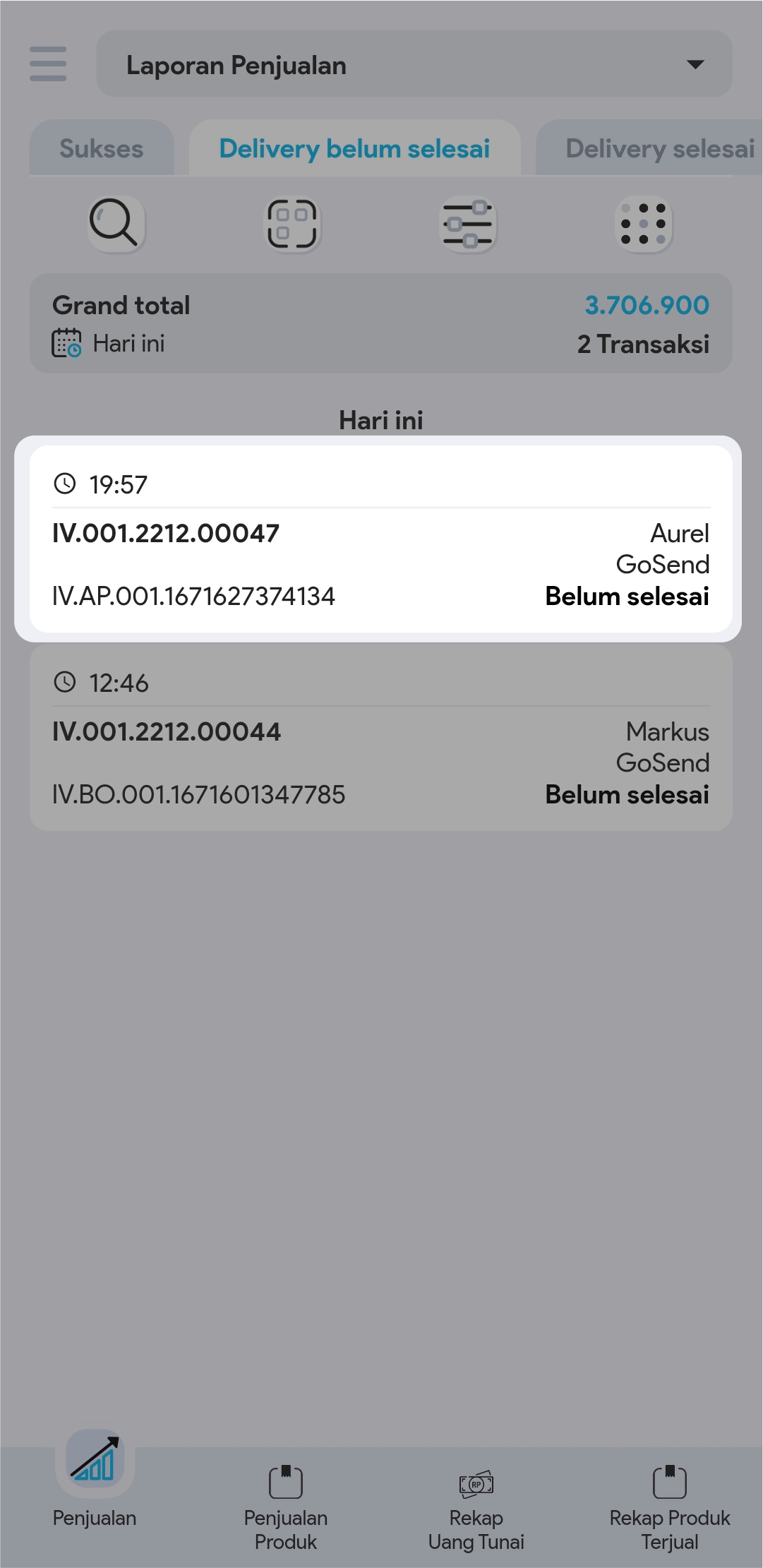Tap the search magnifier icon
This screenshot has height=1568, width=763.
click(115, 224)
